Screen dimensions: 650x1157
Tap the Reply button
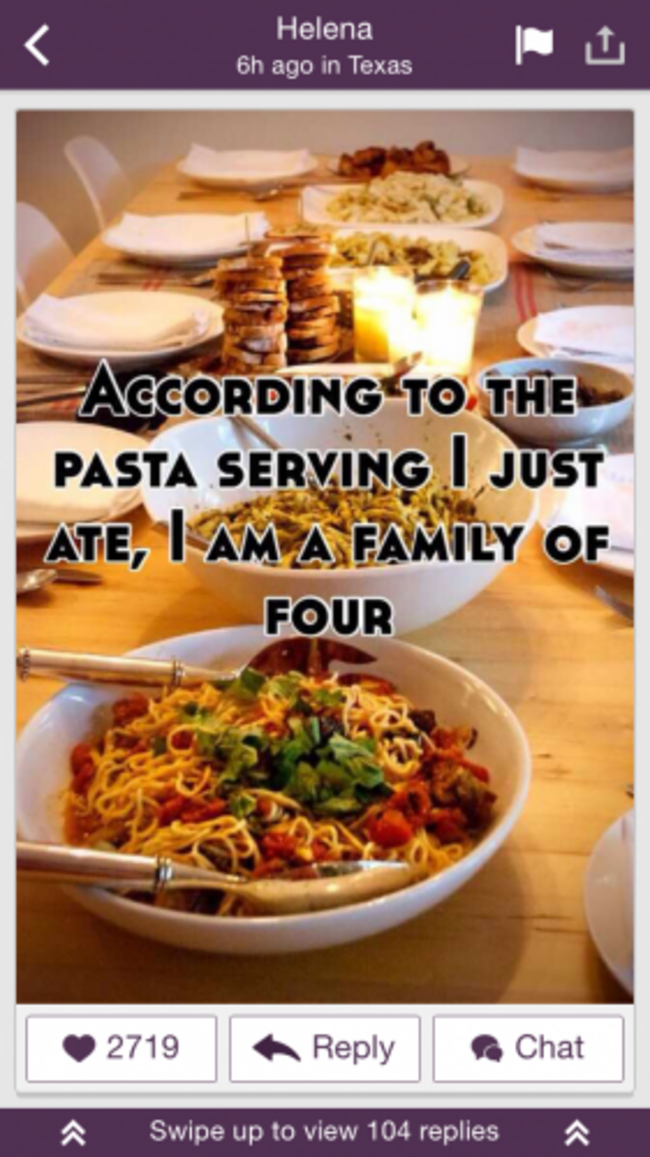pyautogui.click(x=324, y=1048)
